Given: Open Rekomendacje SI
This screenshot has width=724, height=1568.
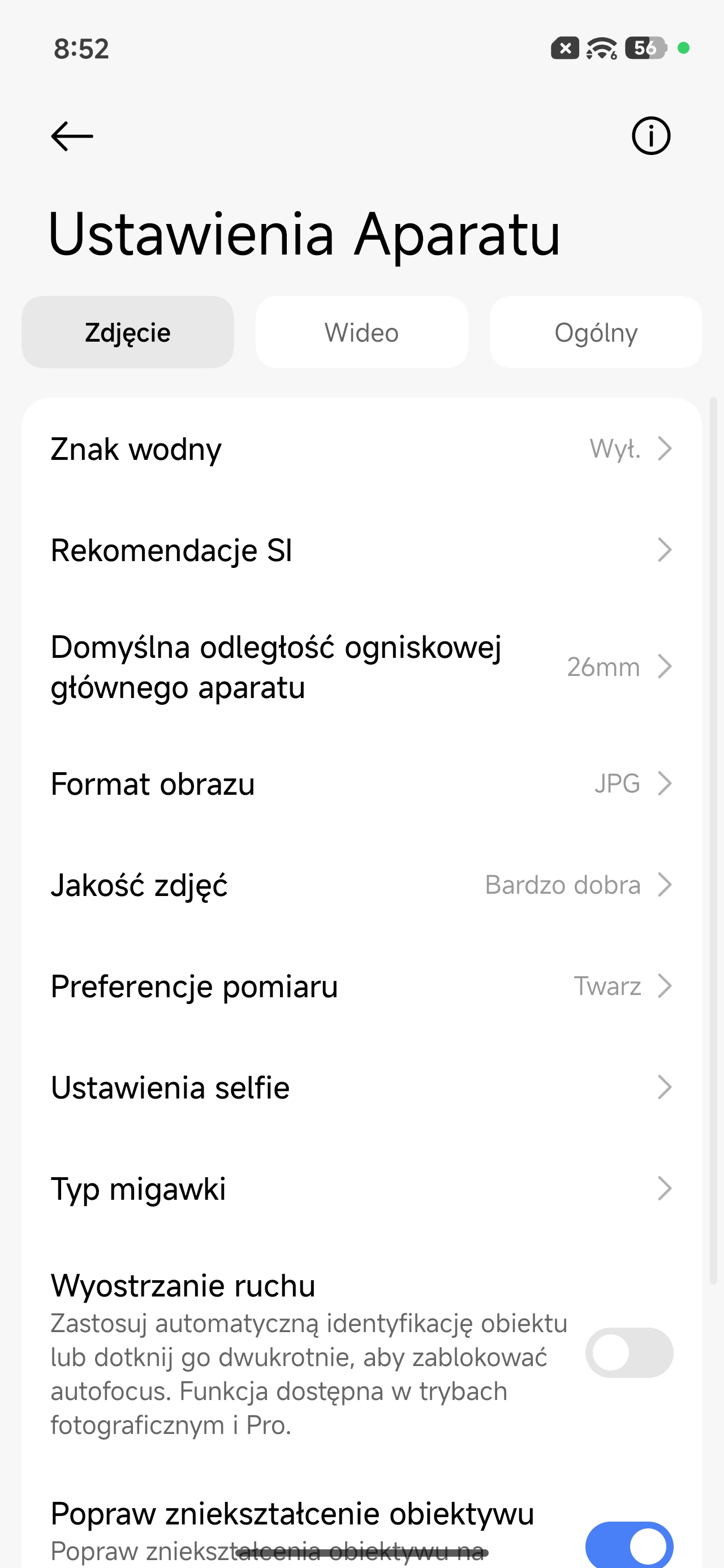Looking at the screenshot, I should click(x=361, y=550).
